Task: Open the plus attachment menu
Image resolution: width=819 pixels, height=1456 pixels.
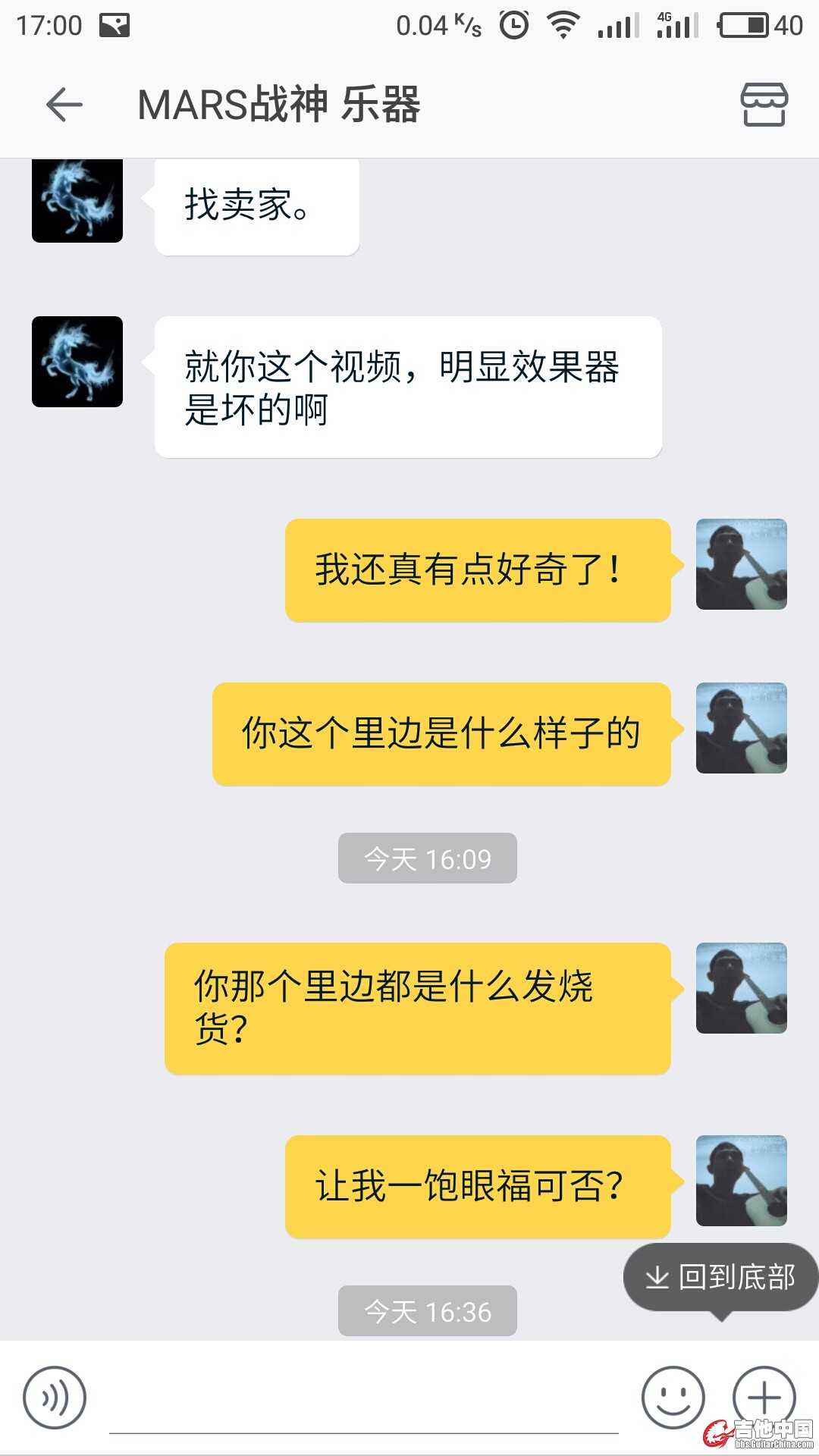Action: point(764,1397)
